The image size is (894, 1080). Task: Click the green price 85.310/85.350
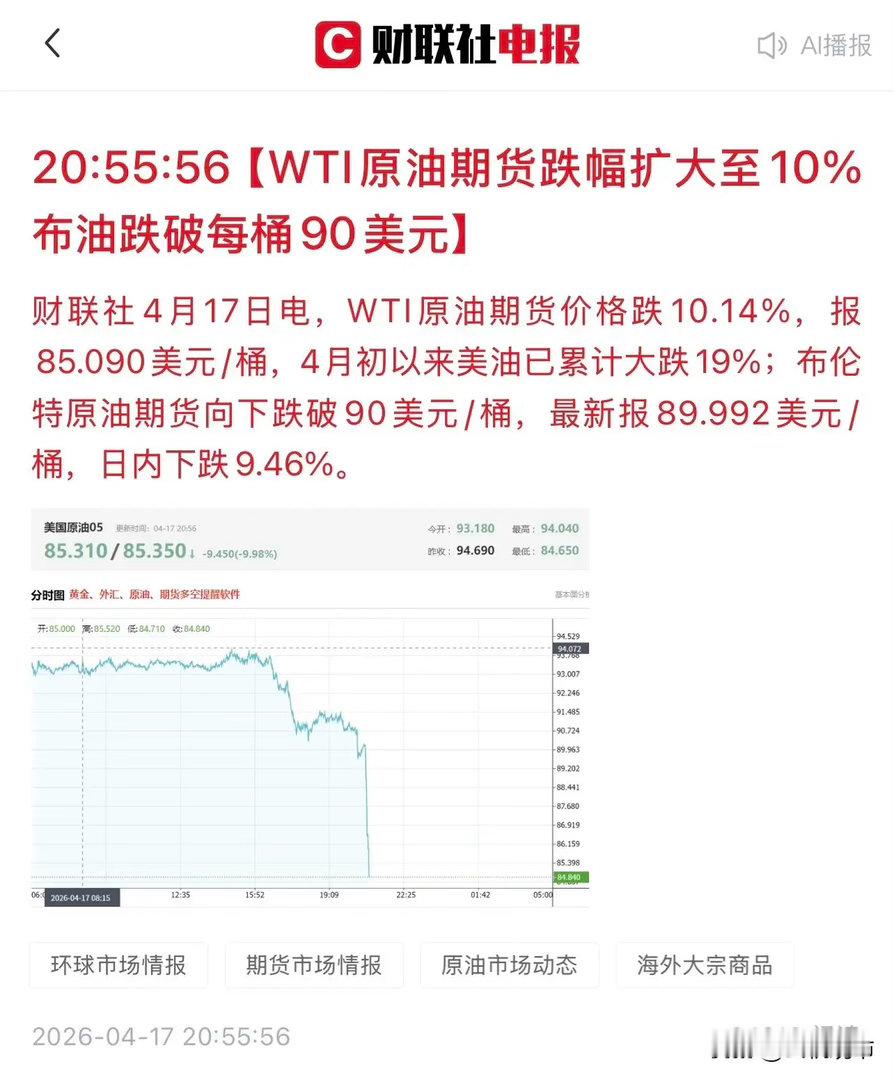pyautogui.click(x=116, y=550)
